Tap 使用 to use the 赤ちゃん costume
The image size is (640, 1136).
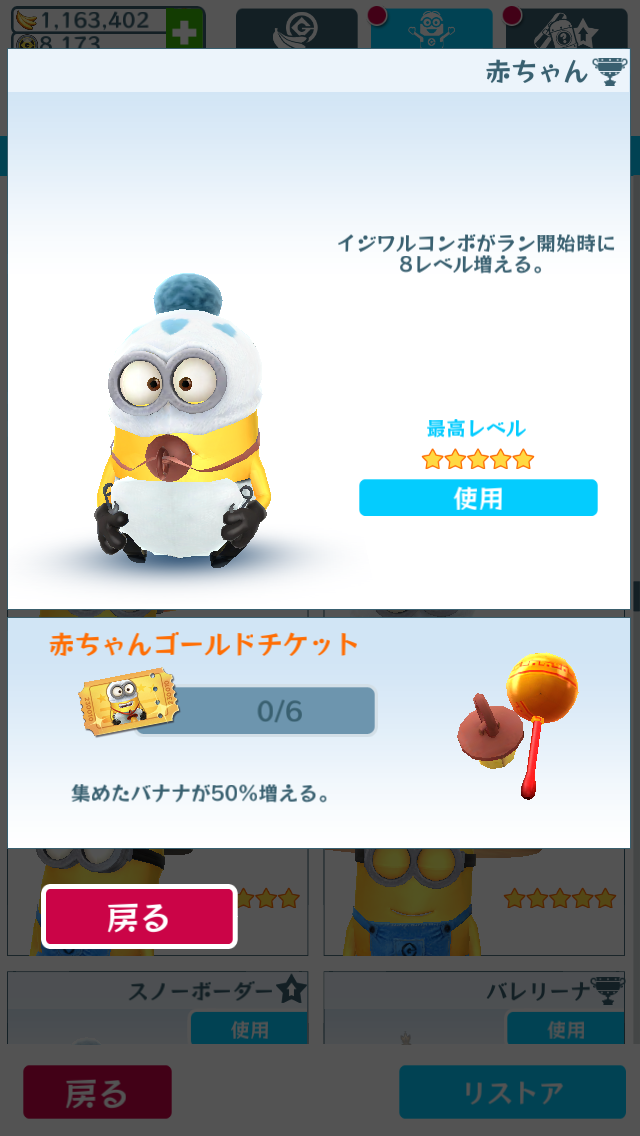click(x=478, y=498)
